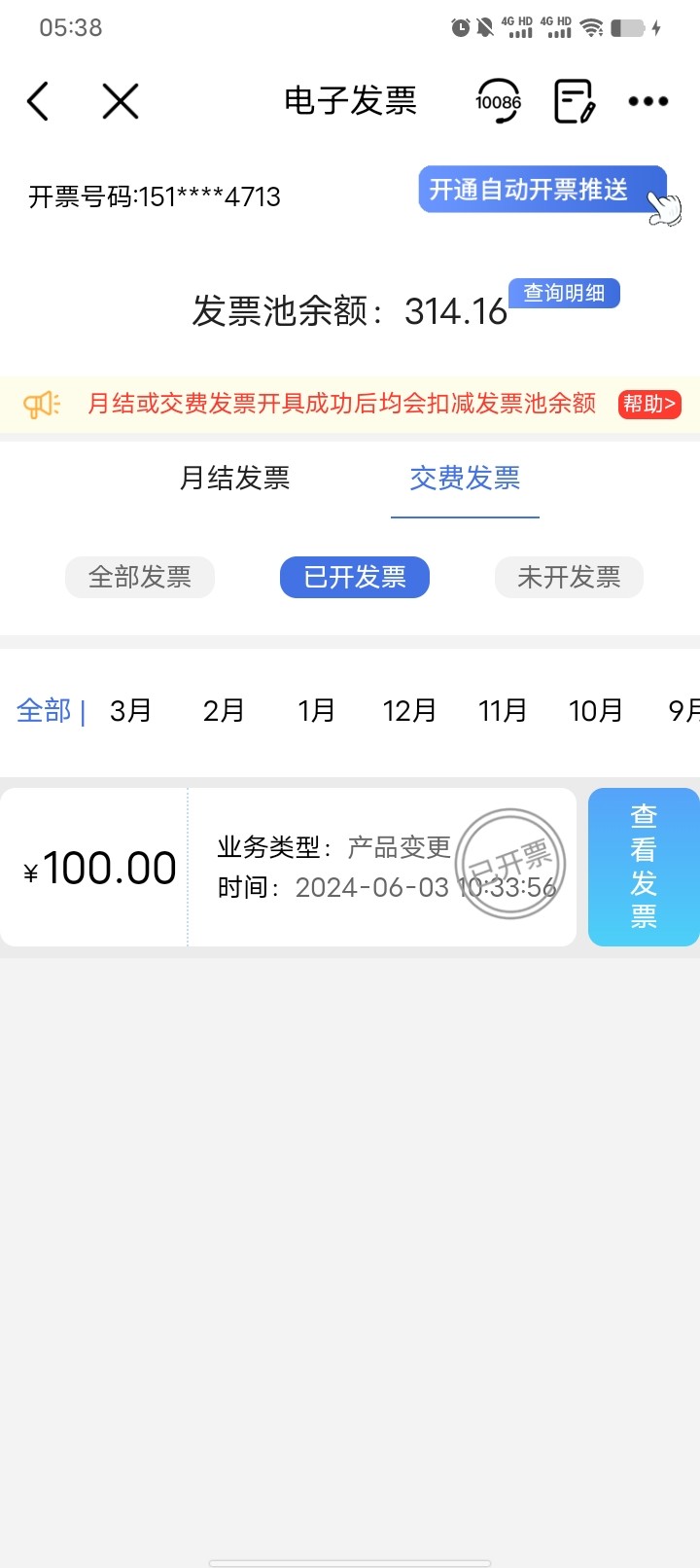Image resolution: width=700 pixels, height=1568 pixels.
Task: Select the 交费发票 tab
Action: tap(465, 478)
